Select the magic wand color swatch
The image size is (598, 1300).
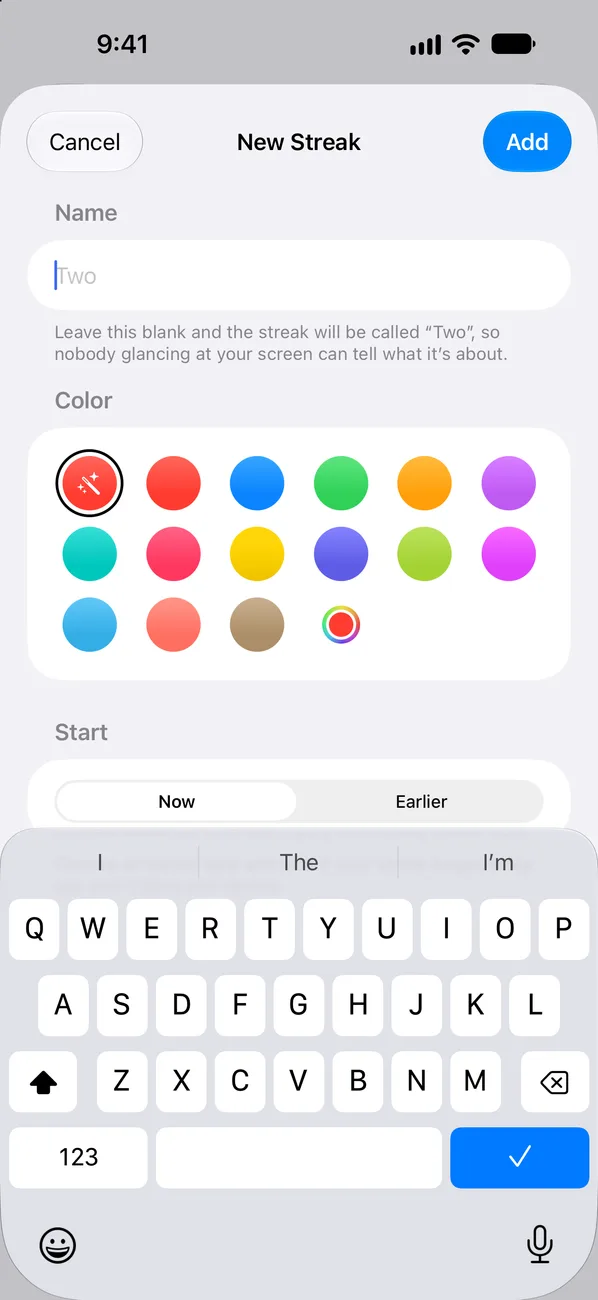90,483
